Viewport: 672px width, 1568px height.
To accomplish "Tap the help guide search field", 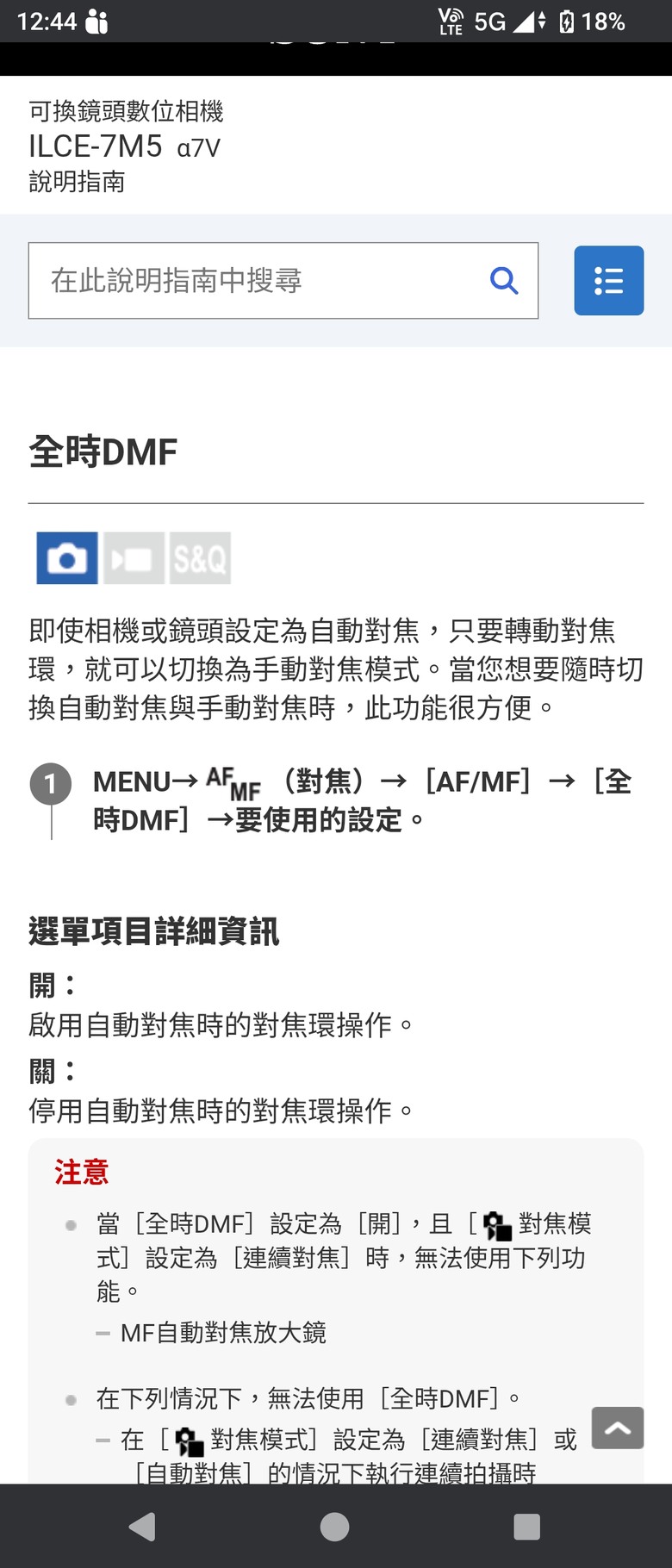I will (283, 281).
